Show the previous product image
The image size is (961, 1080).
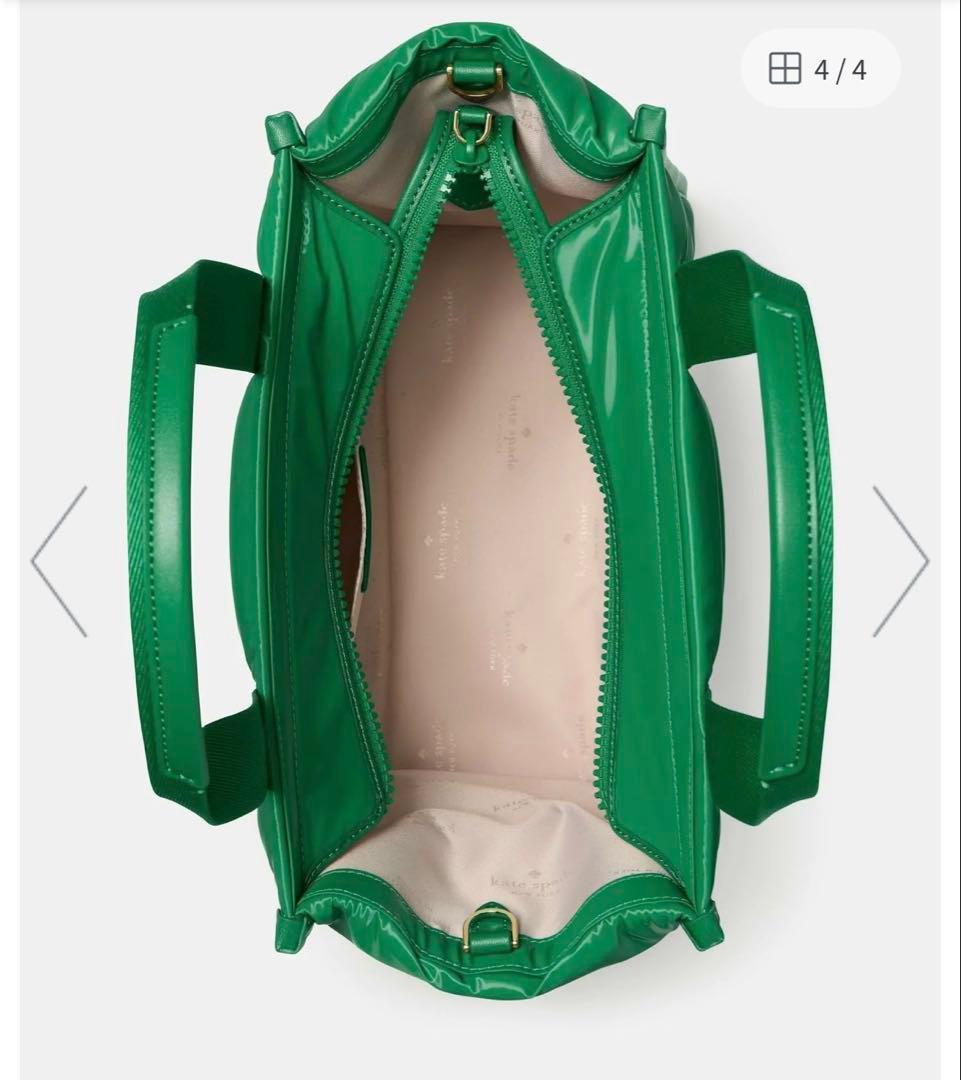(60, 561)
